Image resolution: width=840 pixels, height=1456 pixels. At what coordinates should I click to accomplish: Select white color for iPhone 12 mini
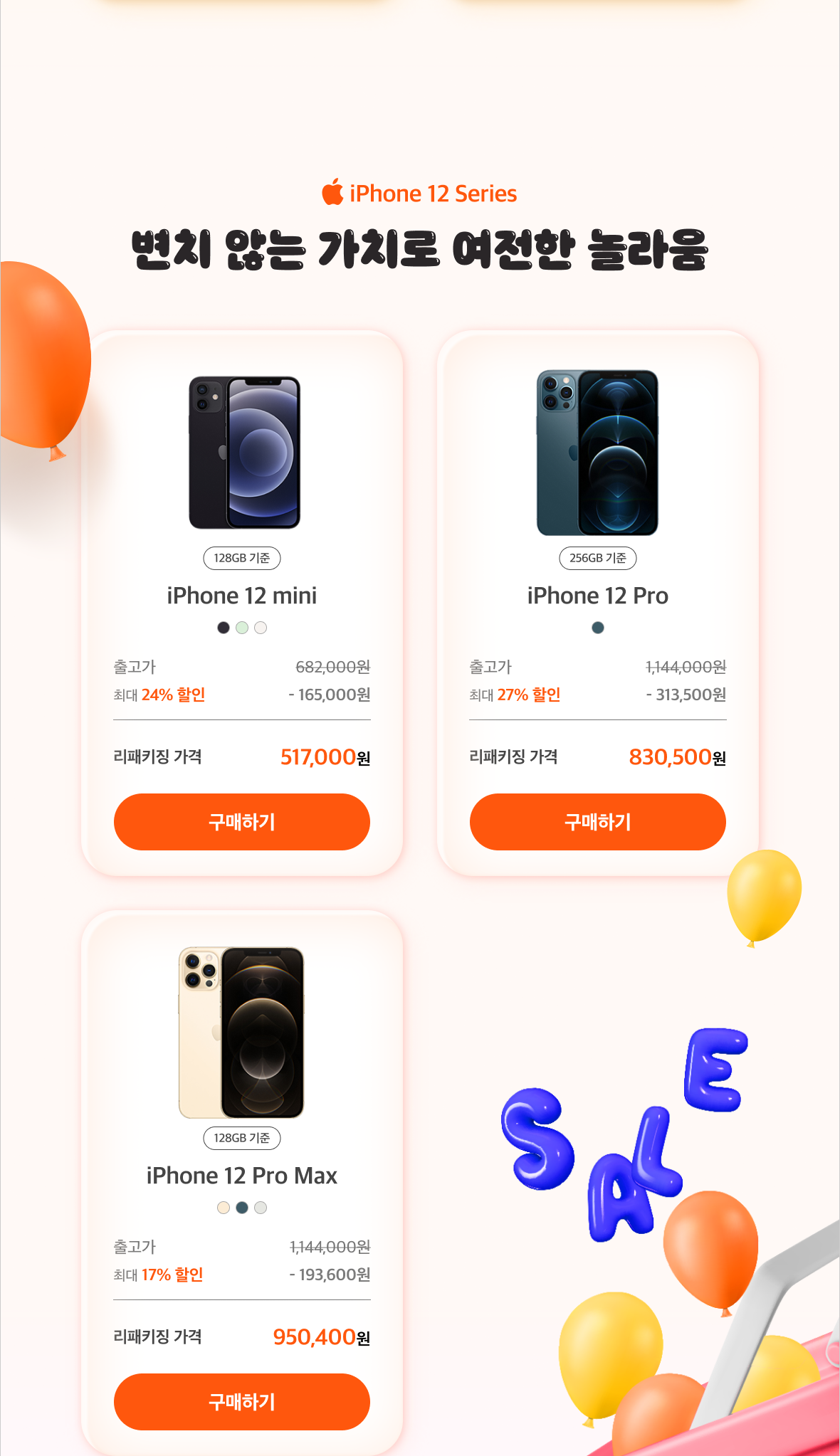pos(261,628)
